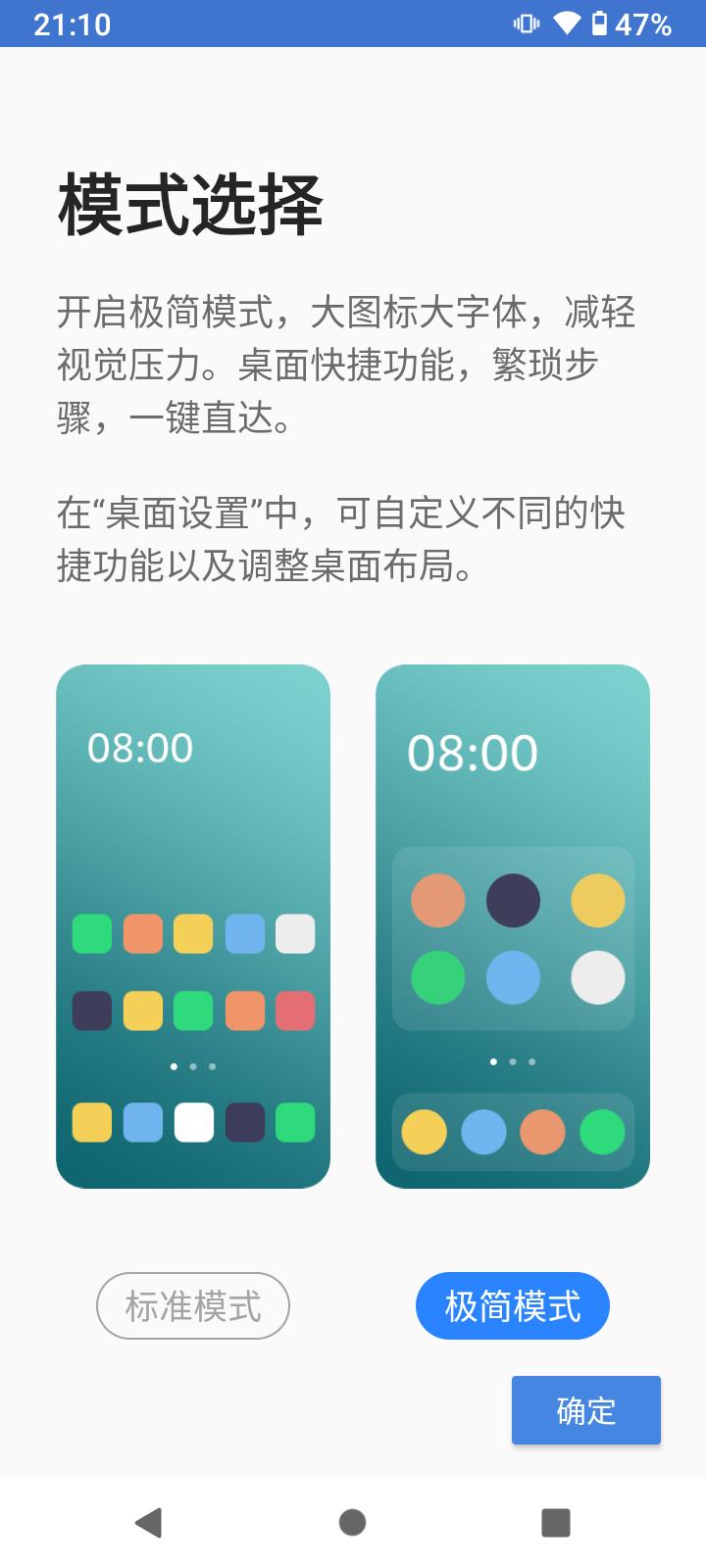The image size is (706, 1568).
Task: Tap the green square icon in standard mode preview
Action: click(91, 934)
